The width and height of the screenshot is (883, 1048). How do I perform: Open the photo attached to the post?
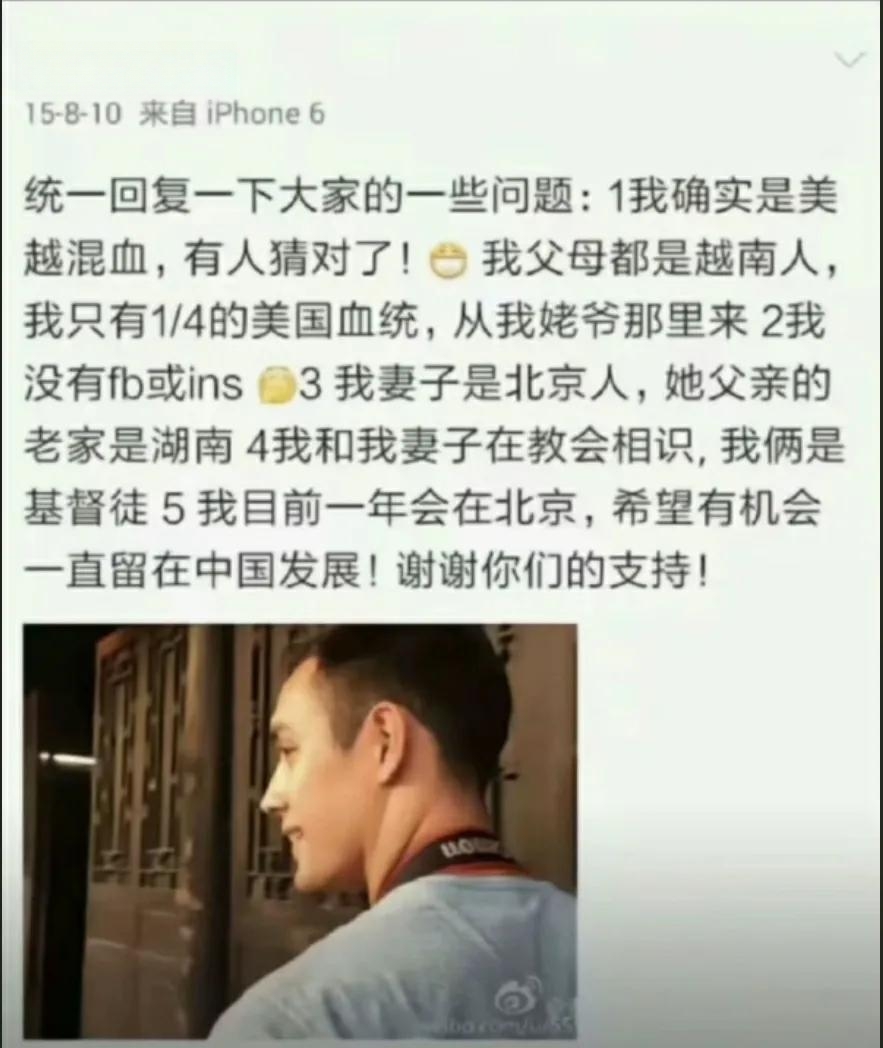(300, 830)
